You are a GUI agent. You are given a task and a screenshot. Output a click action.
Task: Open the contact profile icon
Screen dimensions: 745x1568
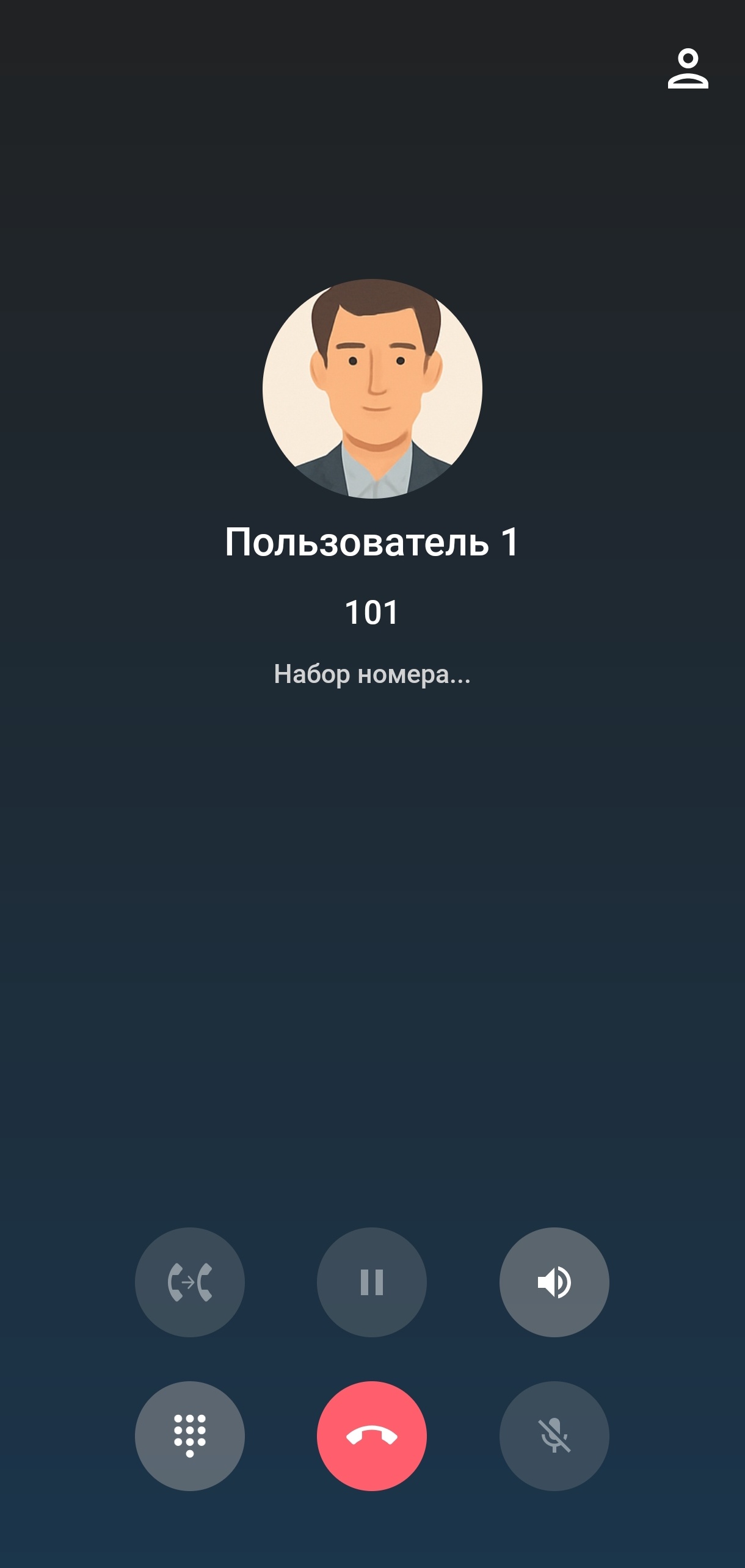(688, 69)
